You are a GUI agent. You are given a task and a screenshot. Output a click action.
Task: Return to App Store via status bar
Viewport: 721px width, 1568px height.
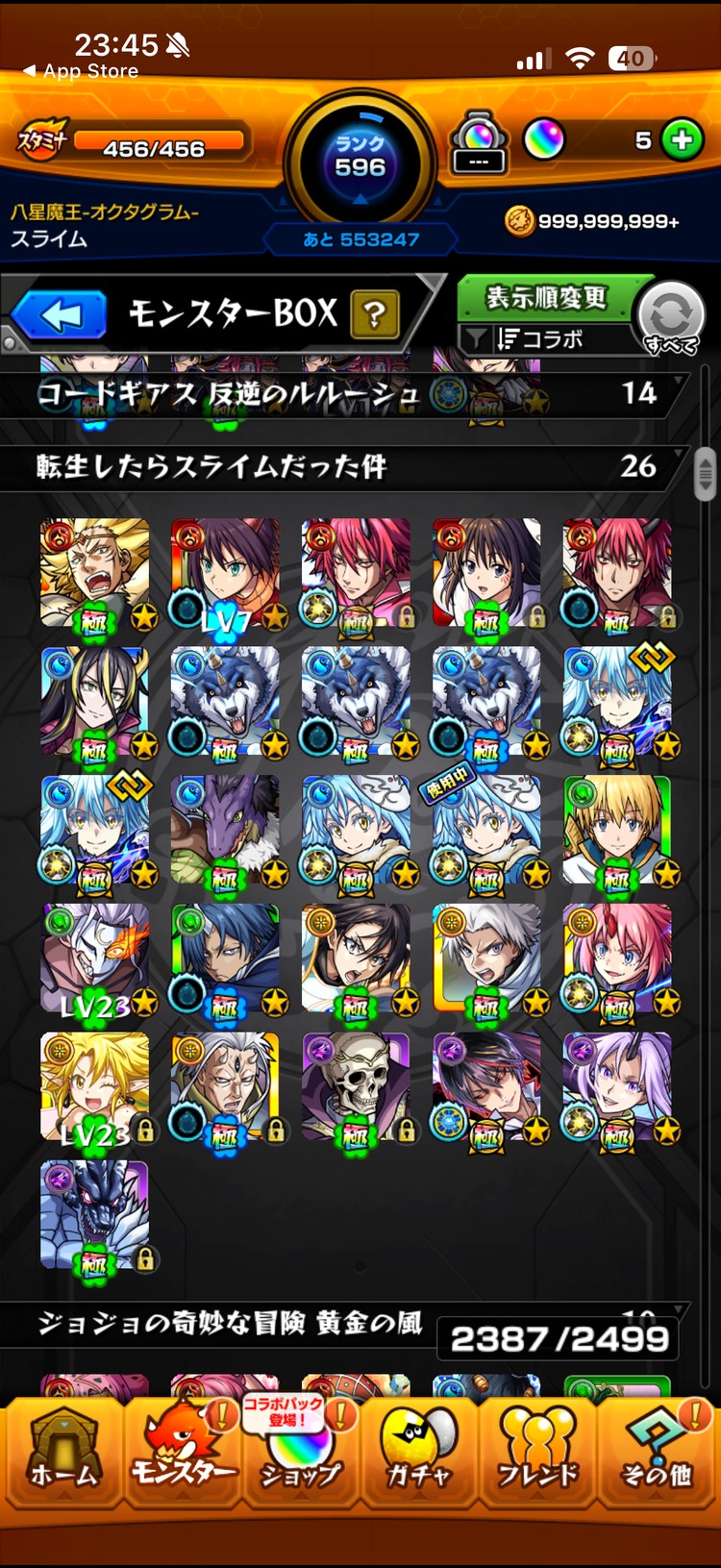coord(81,71)
